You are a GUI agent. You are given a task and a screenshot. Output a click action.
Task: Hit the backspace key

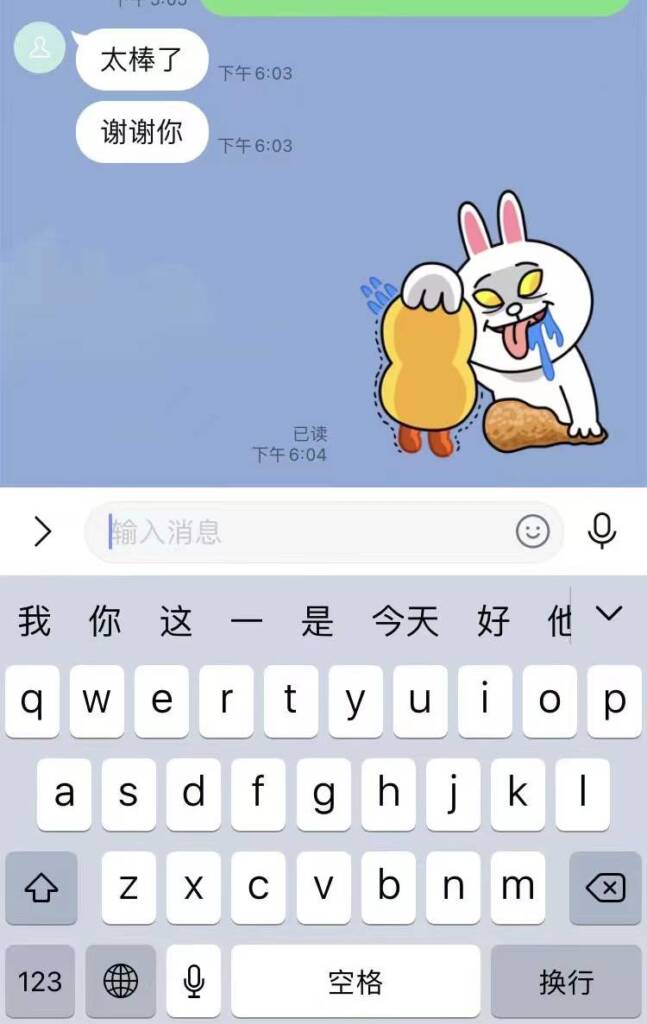point(604,887)
